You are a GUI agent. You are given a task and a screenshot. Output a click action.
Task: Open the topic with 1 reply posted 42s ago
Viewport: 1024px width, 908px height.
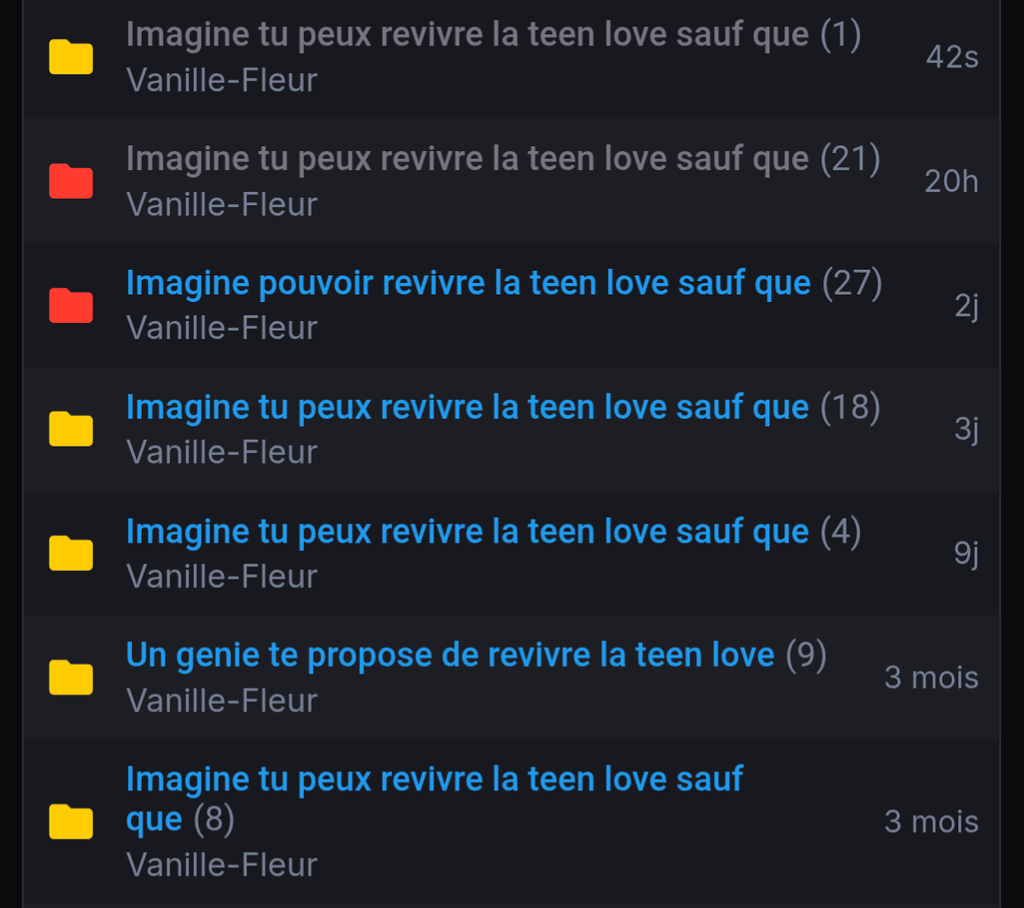point(467,35)
